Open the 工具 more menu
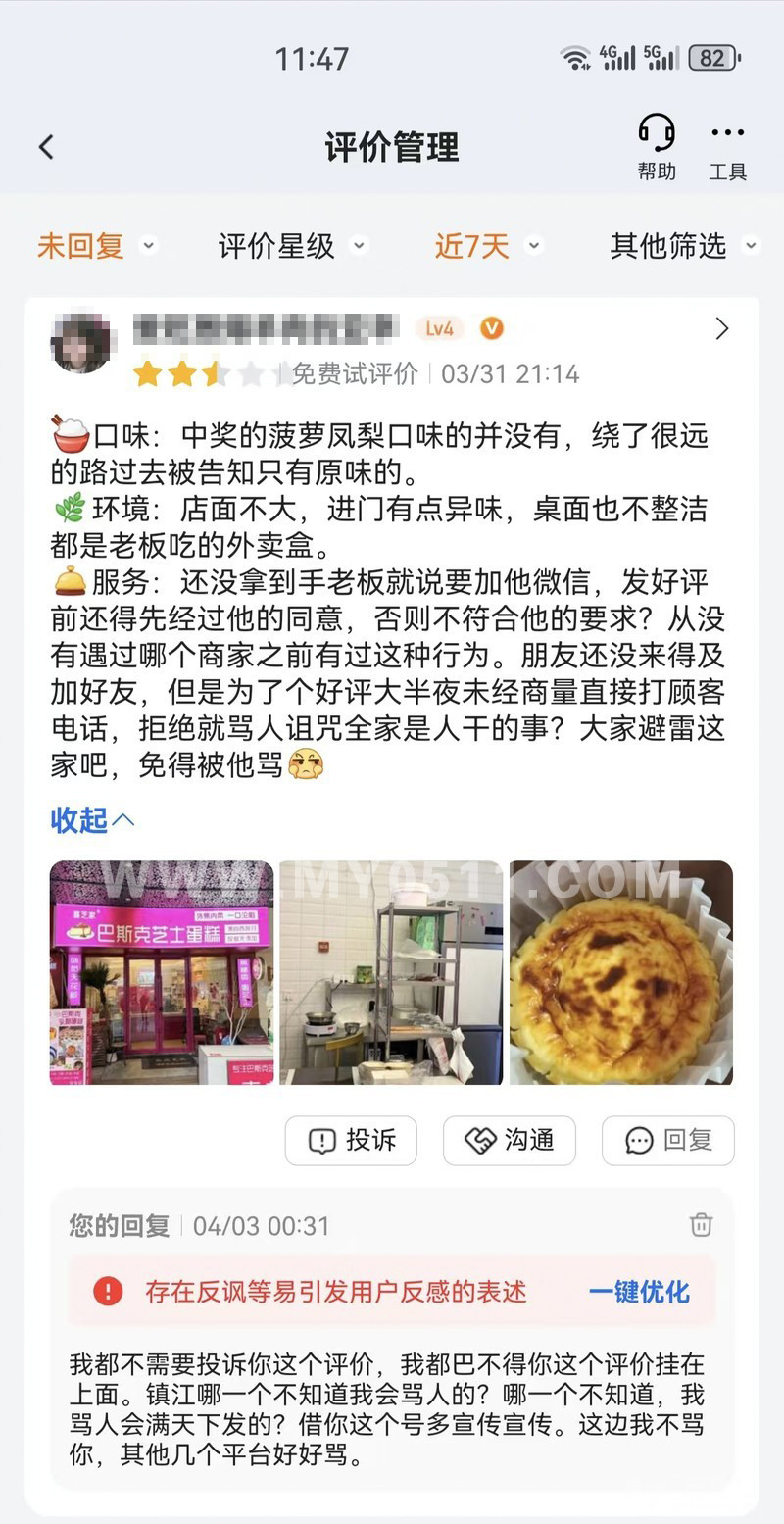The image size is (784, 1524). 727,147
